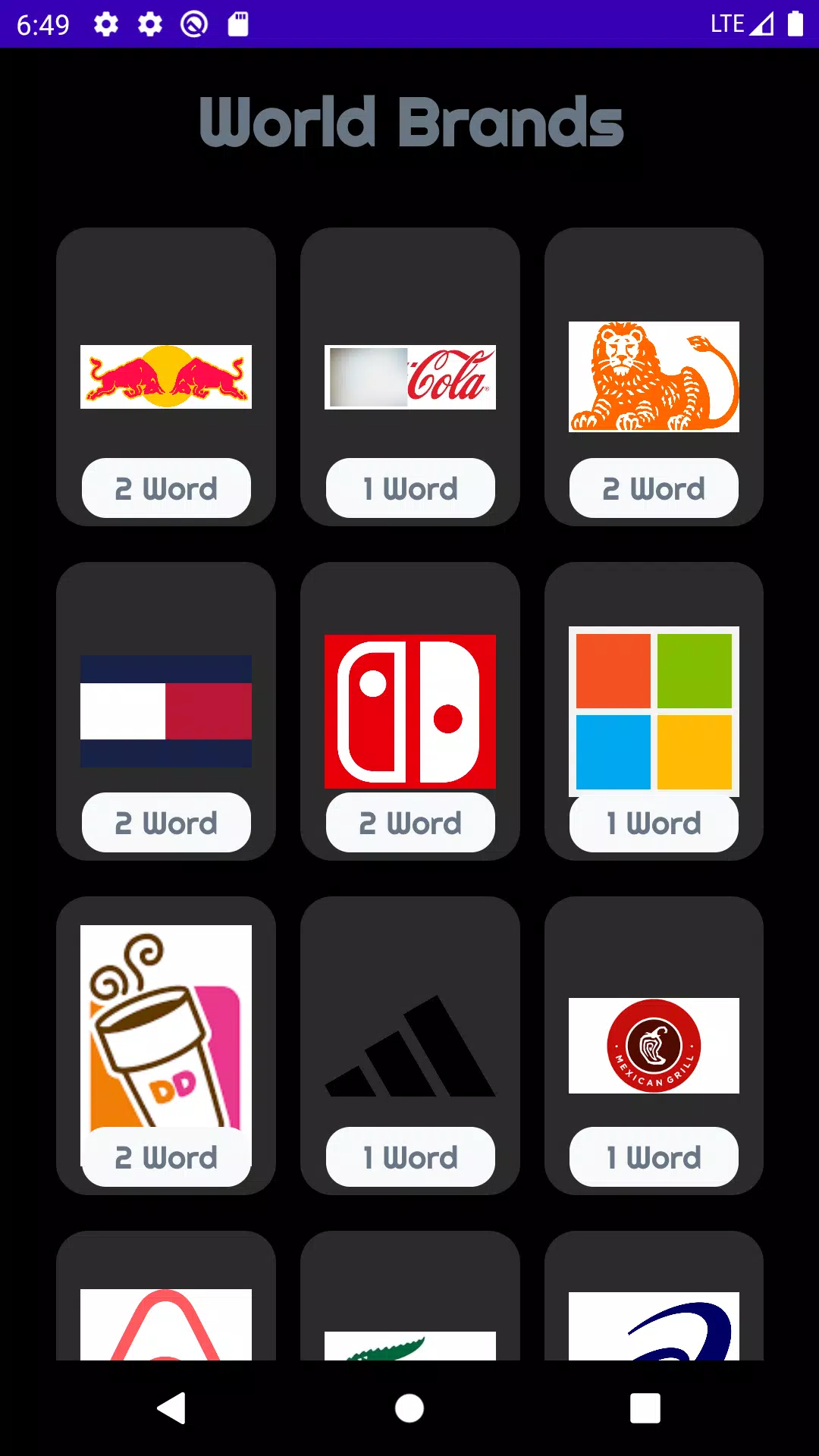819x1456 pixels.
Task: Open the Chipotle Mexican Grill logo puzzle
Action: 654,1045
